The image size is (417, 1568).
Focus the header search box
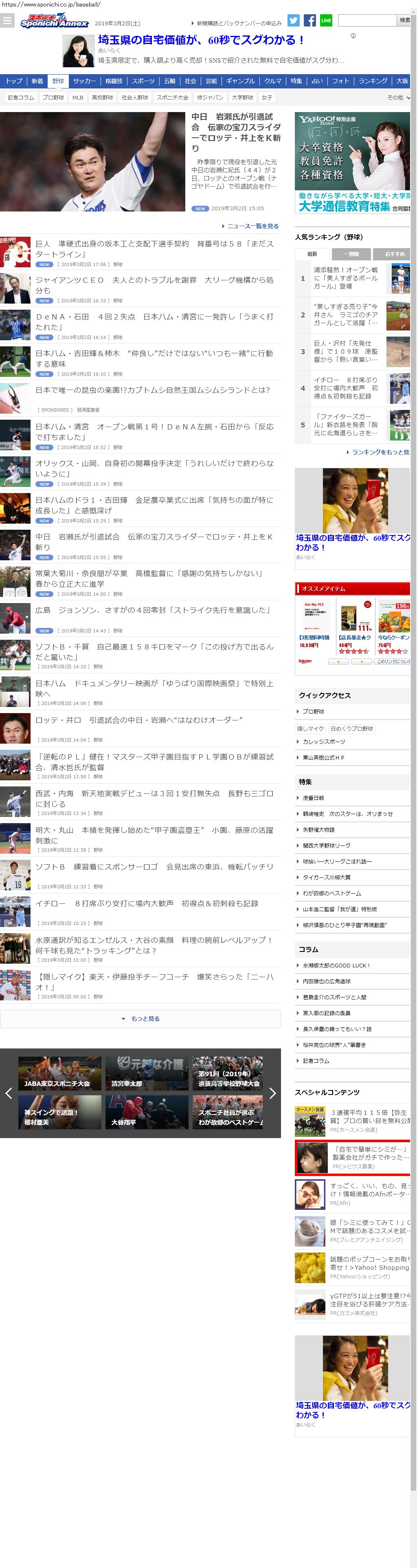367,21
